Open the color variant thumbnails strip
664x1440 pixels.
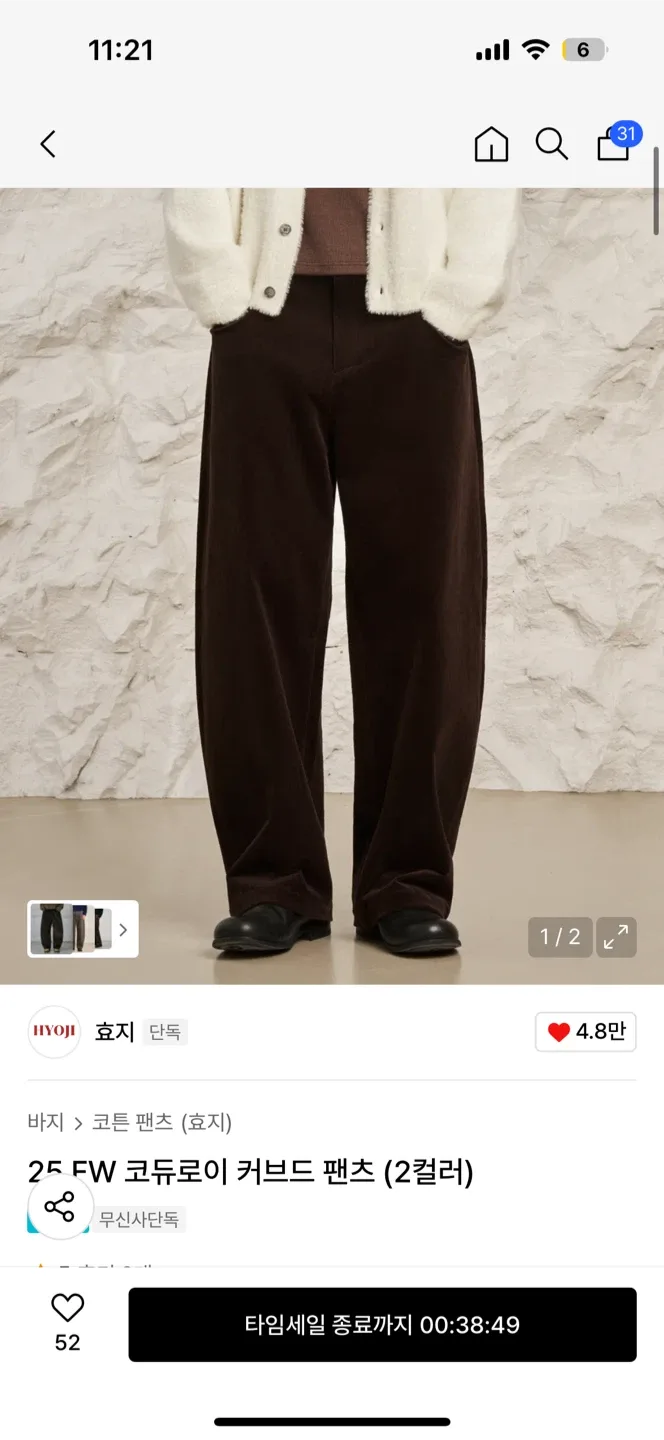pyautogui.click(x=83, y=929)
